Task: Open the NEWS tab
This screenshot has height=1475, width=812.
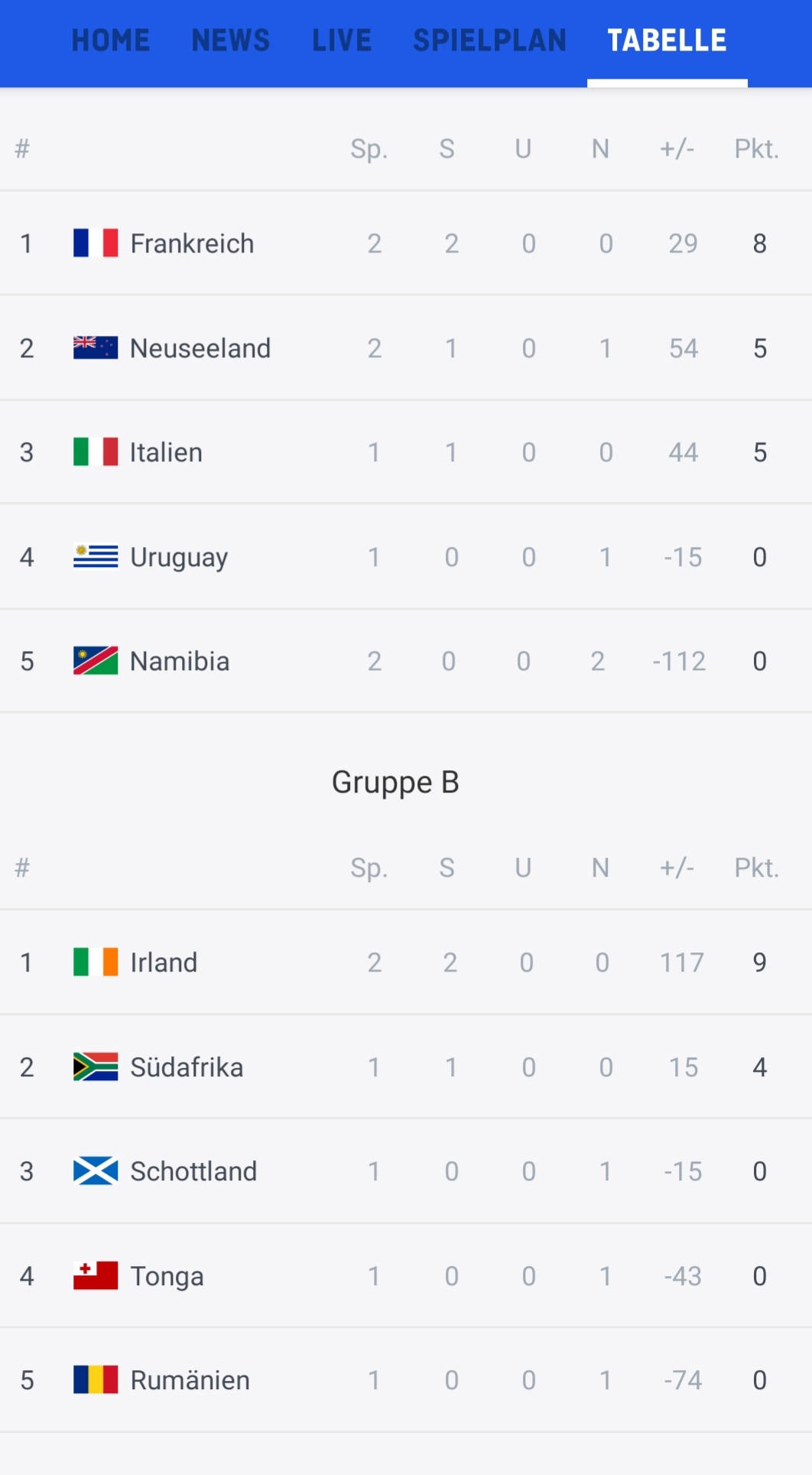Action: 231,41
